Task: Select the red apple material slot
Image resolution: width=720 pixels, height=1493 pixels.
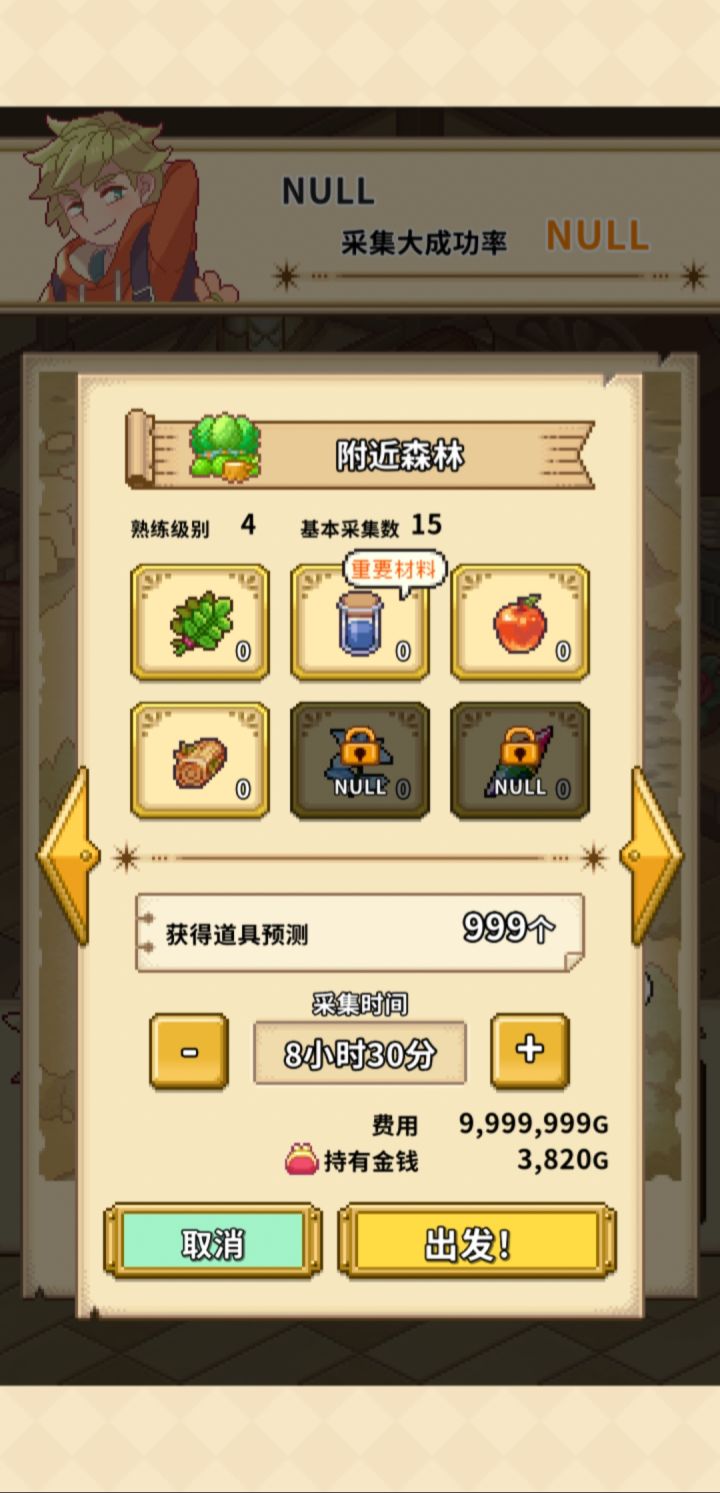Action: pyautogui.click(x=518, y=622)
